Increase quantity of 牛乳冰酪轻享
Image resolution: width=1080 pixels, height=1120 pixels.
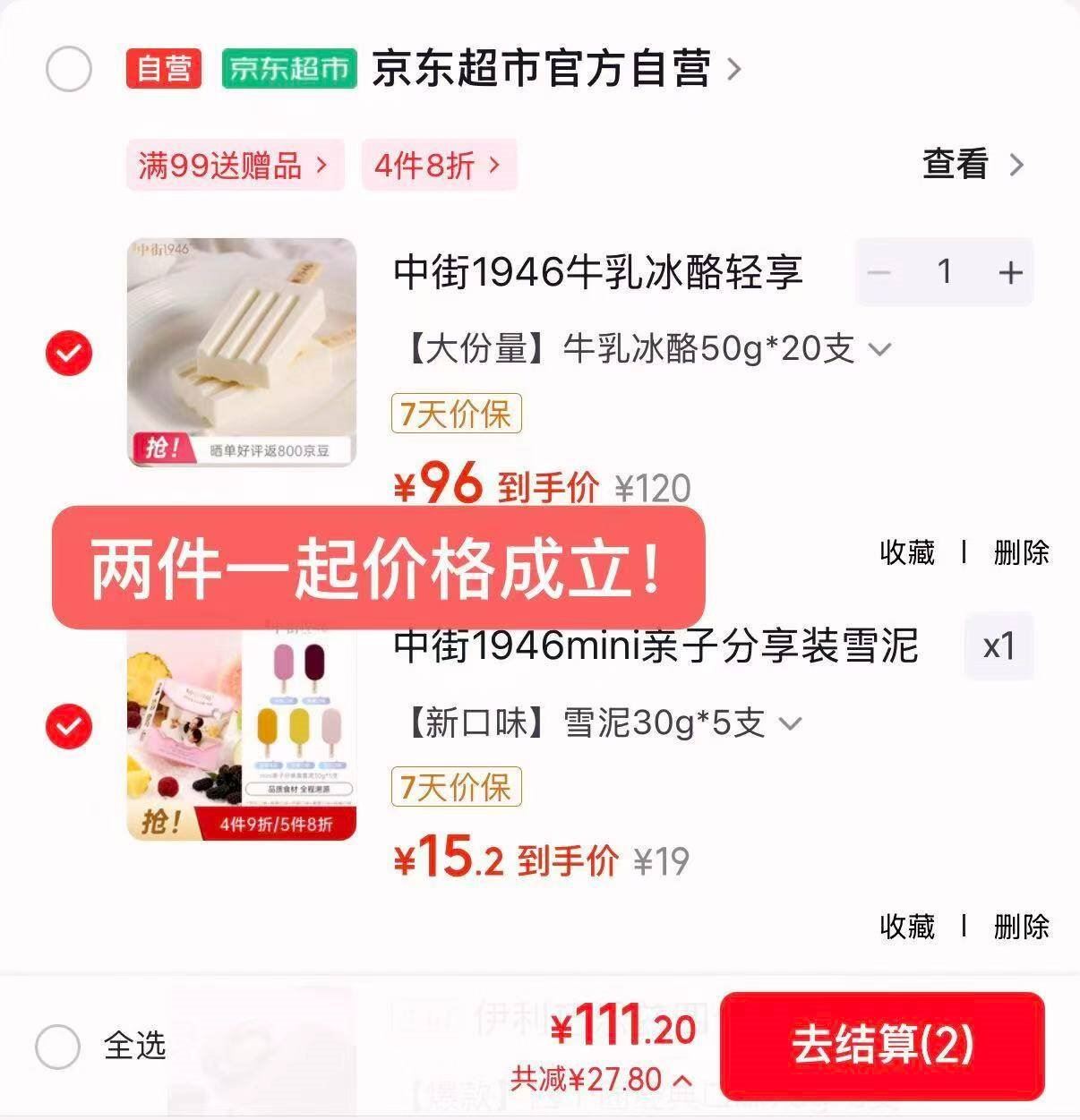(x=1010, y=272)
